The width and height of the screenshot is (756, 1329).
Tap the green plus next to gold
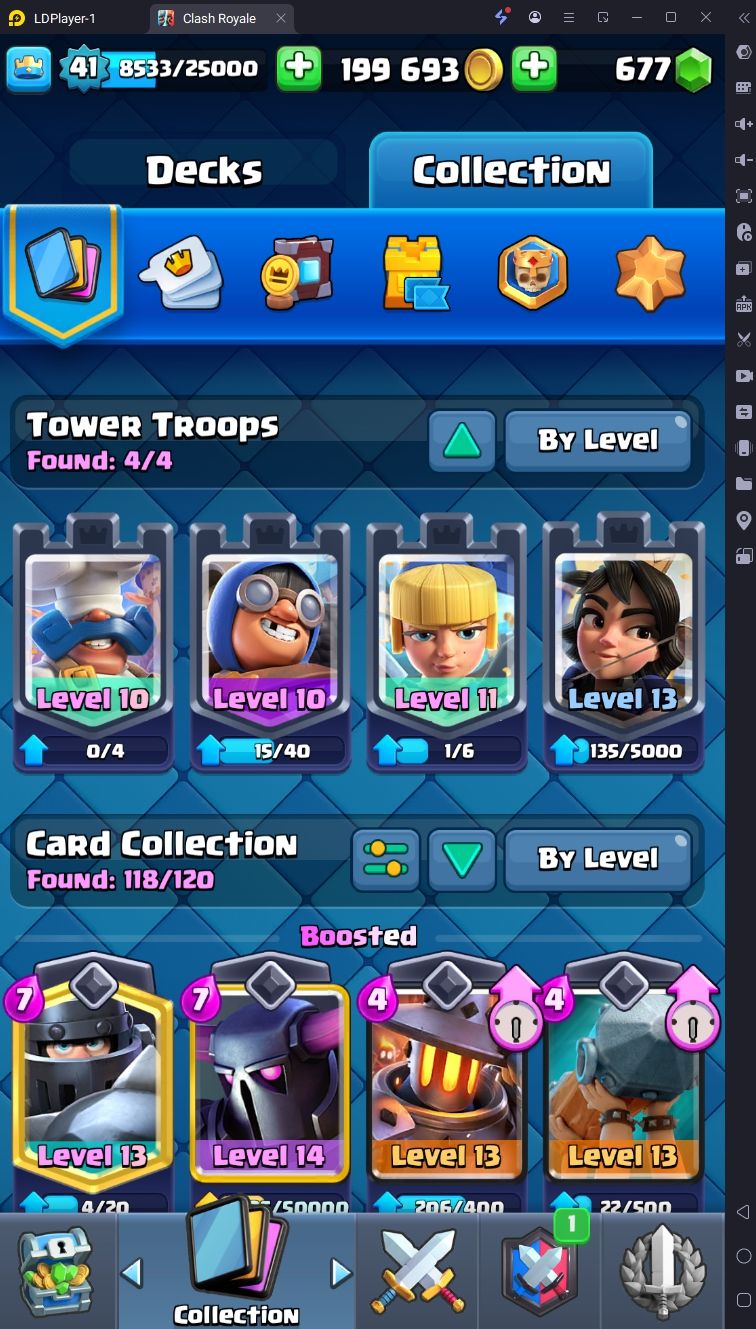pos(535,68)
